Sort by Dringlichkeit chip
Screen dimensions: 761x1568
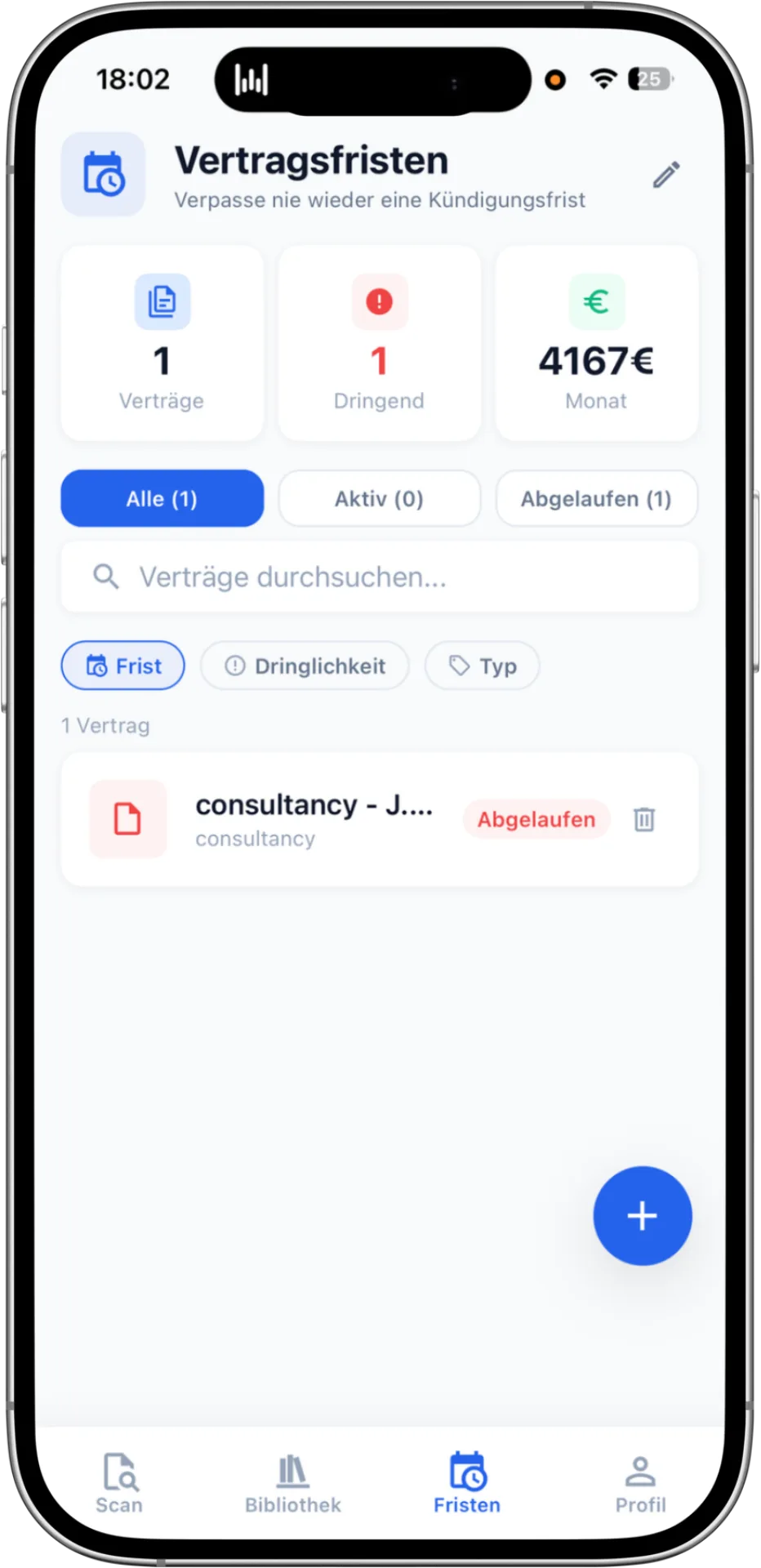[x=305, y=666]
